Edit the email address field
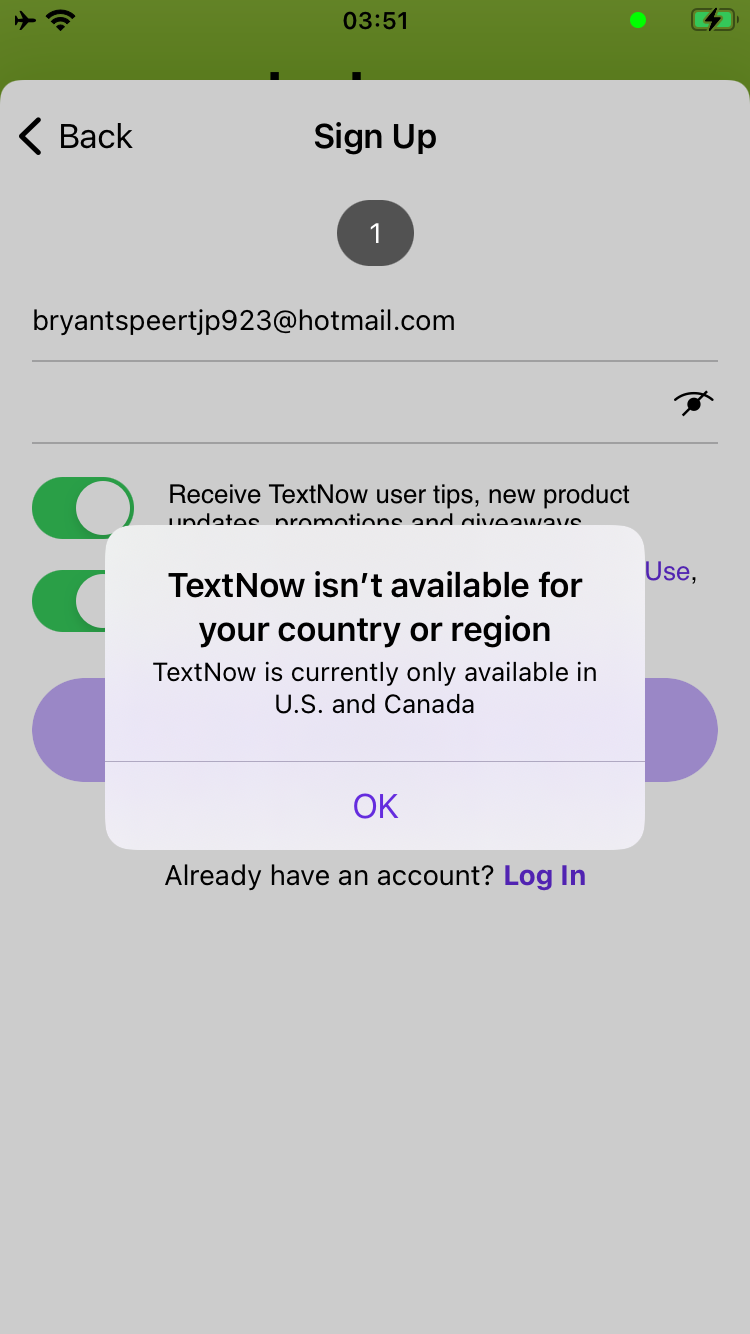This screenshot has width=750, height=1334. coord(300,321)
